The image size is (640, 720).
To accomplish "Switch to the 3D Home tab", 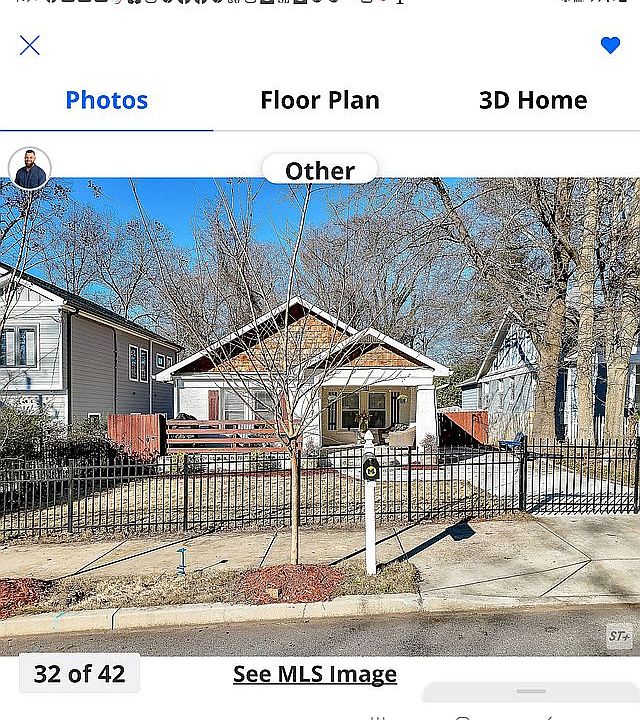I will [533, 100].
